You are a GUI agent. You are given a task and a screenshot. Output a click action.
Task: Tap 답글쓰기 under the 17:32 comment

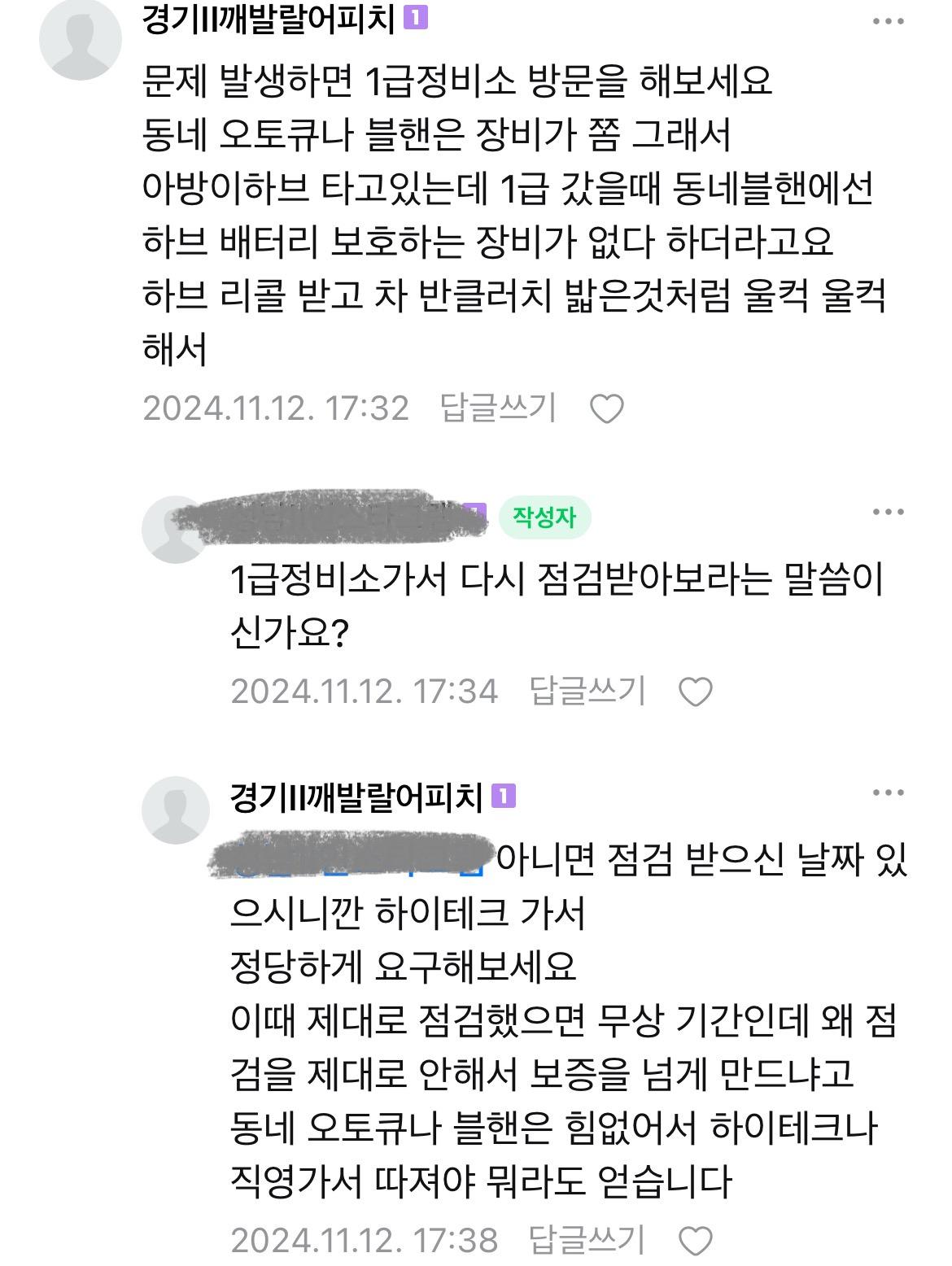[x=498, y=408]
